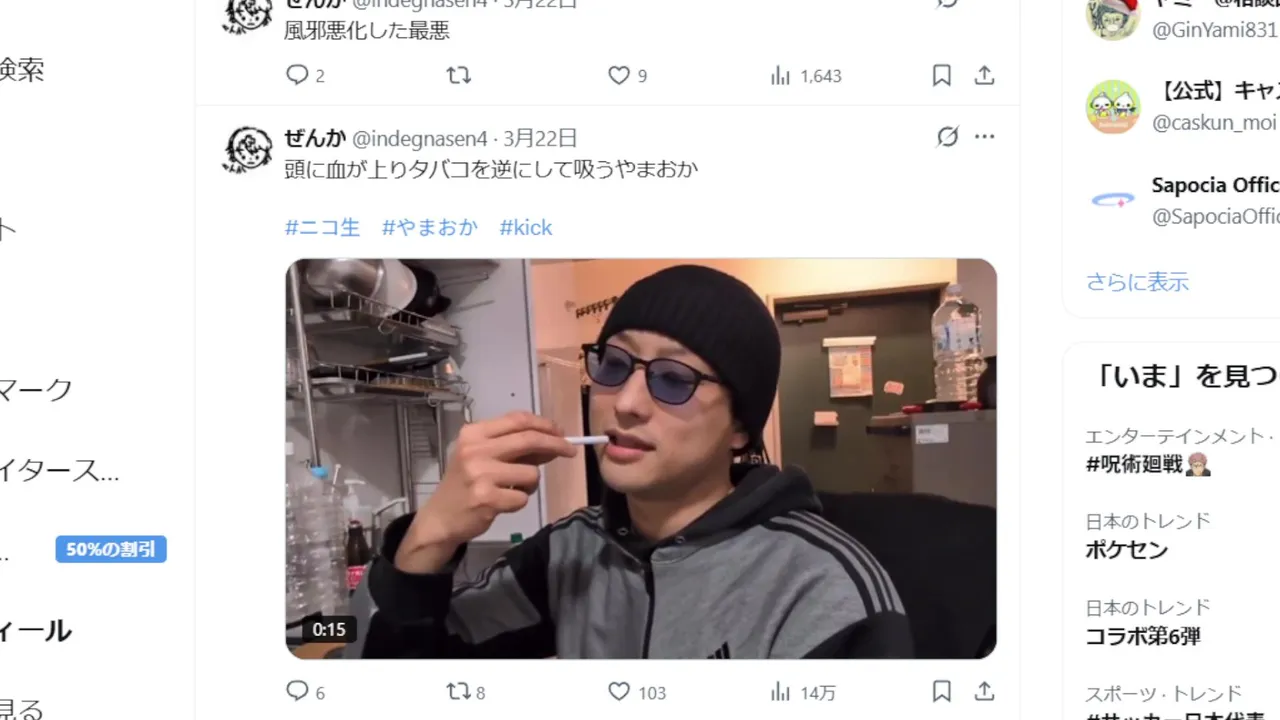Bookmark the やまおか video post
This screenshot has height=720, width=1280.
941,691
